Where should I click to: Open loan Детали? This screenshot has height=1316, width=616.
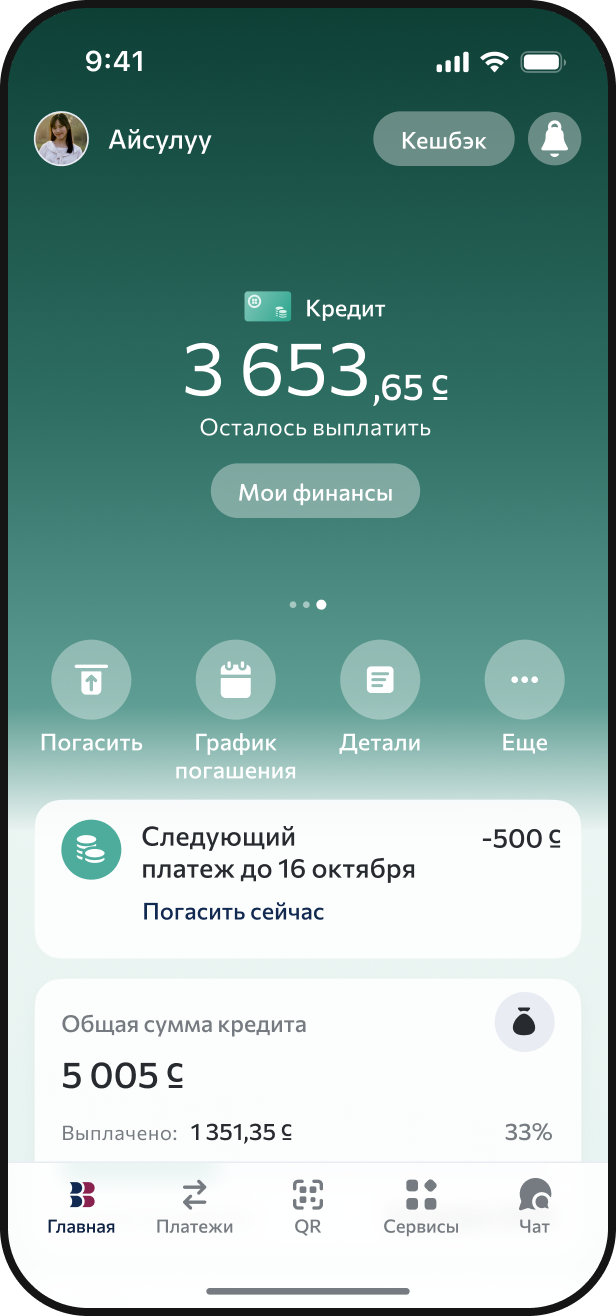[380, 680]
